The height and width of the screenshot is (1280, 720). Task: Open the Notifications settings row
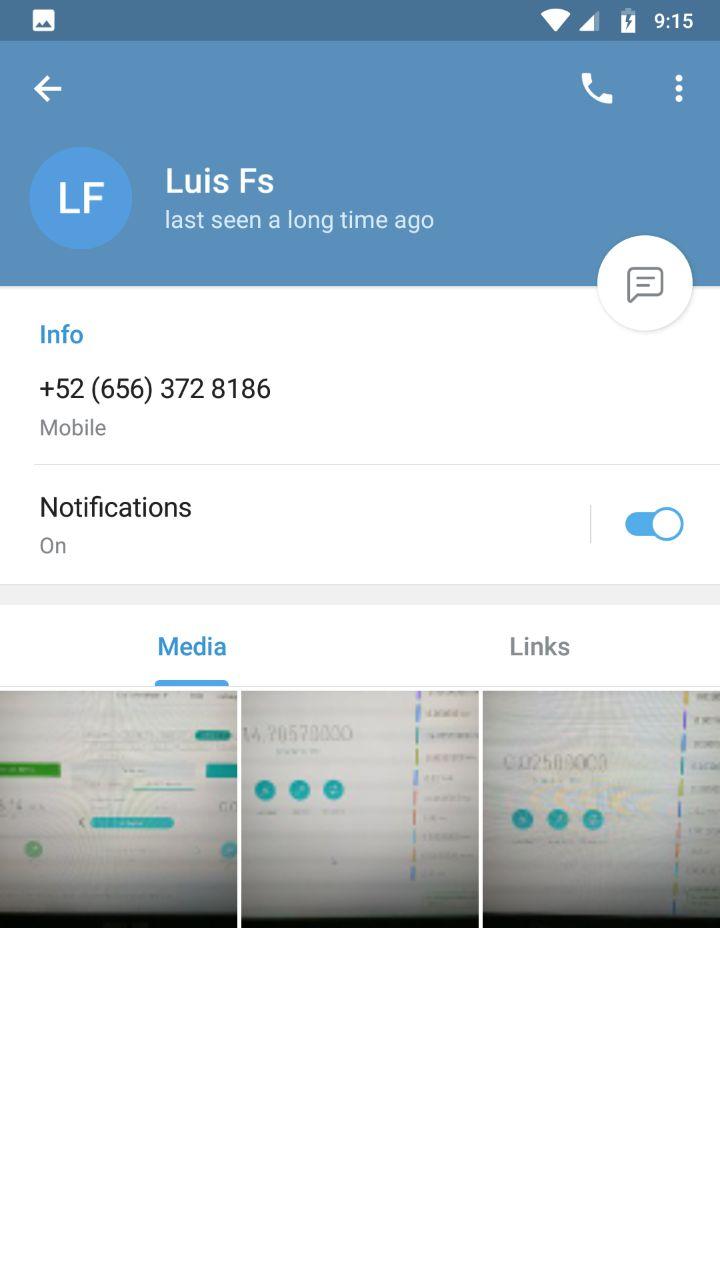300,524
